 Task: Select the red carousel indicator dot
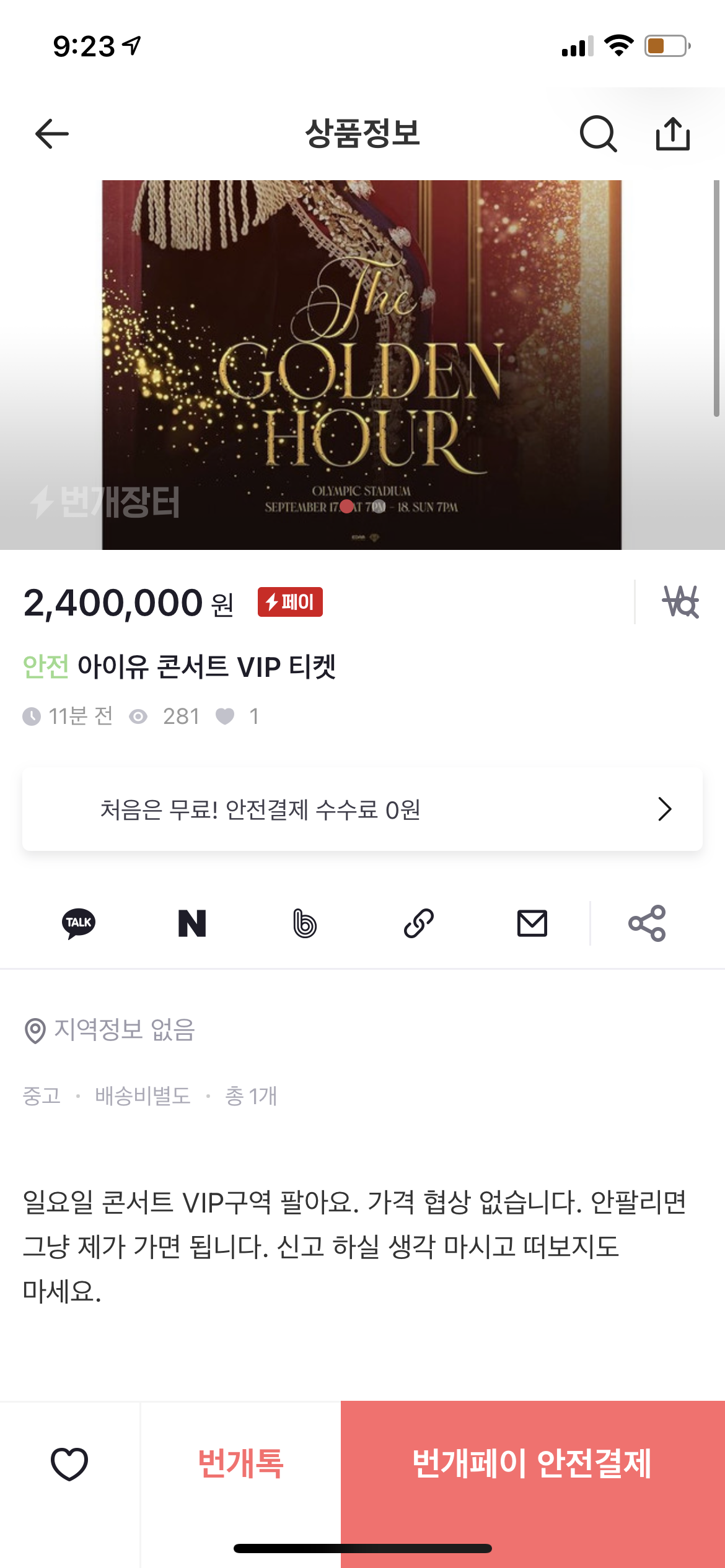(346, 507)
